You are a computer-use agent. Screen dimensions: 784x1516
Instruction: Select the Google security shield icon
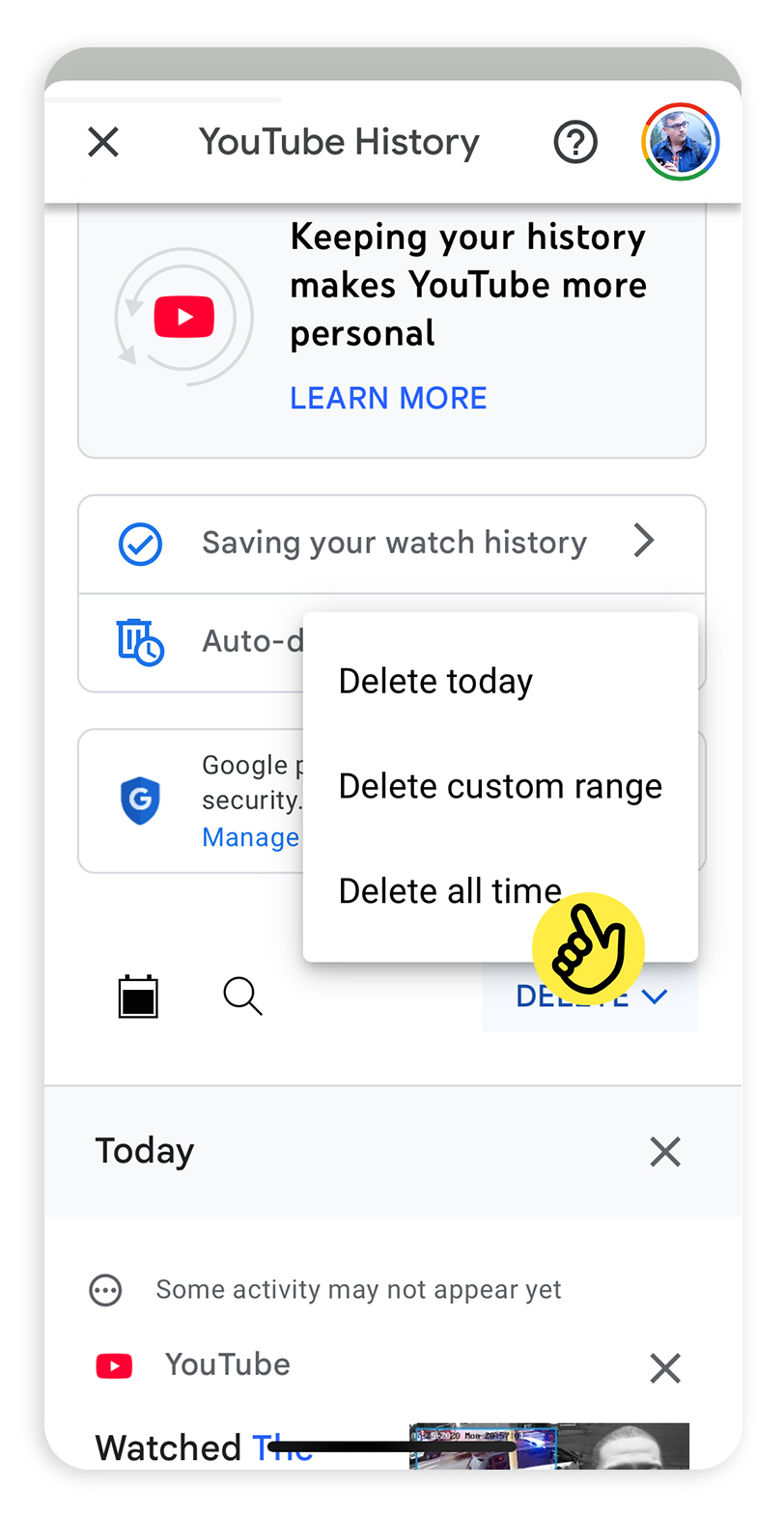(140, 800)
